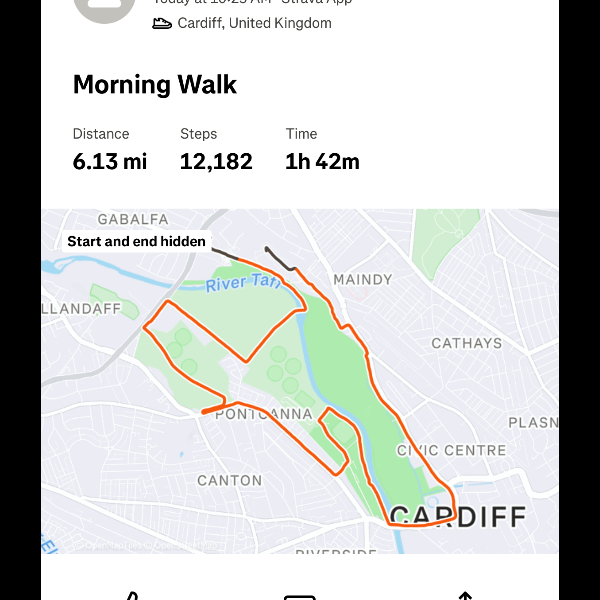This screenshot has height=600, width=600.
Task: Give kudos to Morning Walk
Action: pos(133,596)
